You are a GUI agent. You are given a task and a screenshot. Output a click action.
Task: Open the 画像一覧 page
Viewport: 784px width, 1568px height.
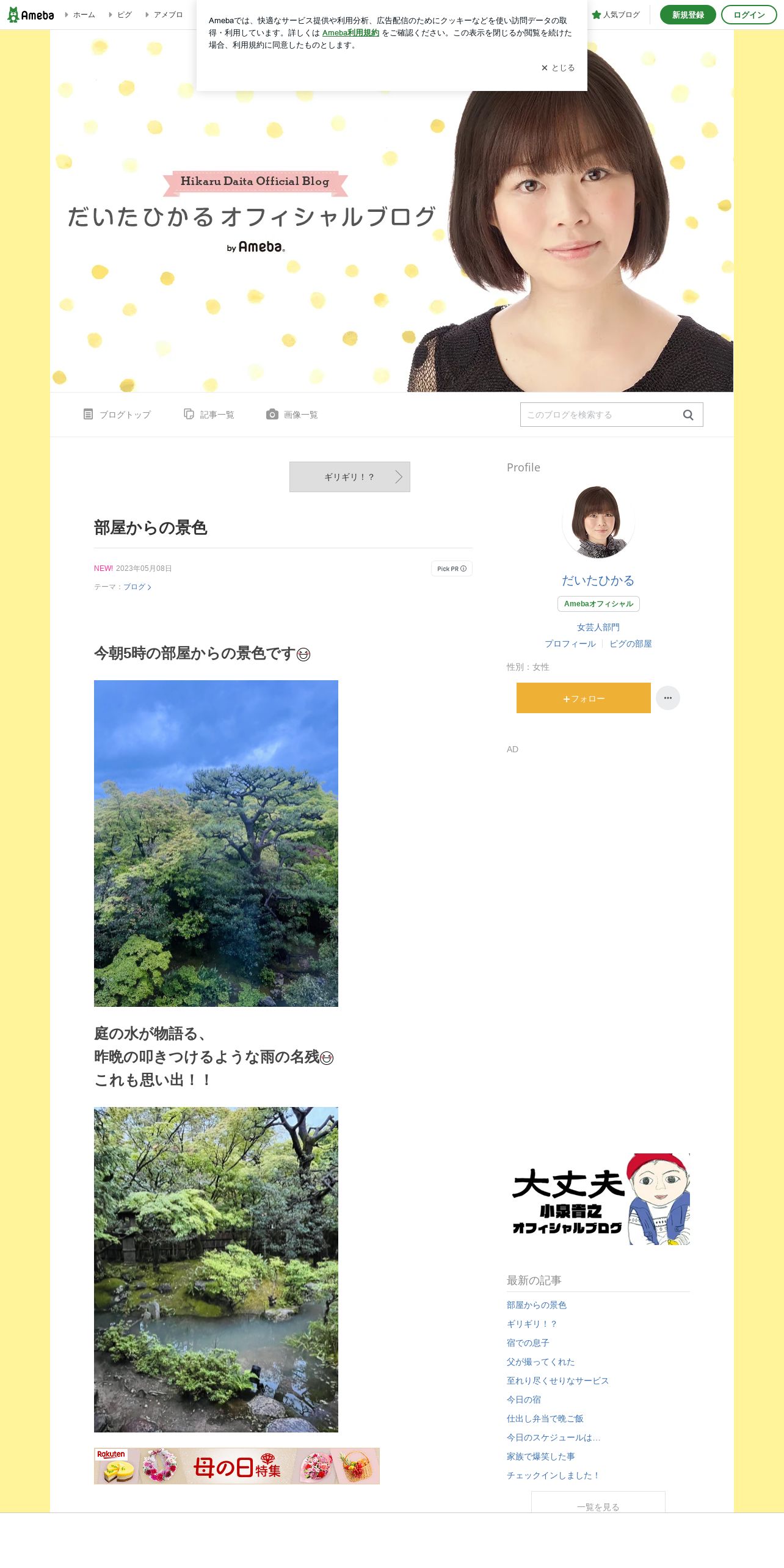coord(292,415)
